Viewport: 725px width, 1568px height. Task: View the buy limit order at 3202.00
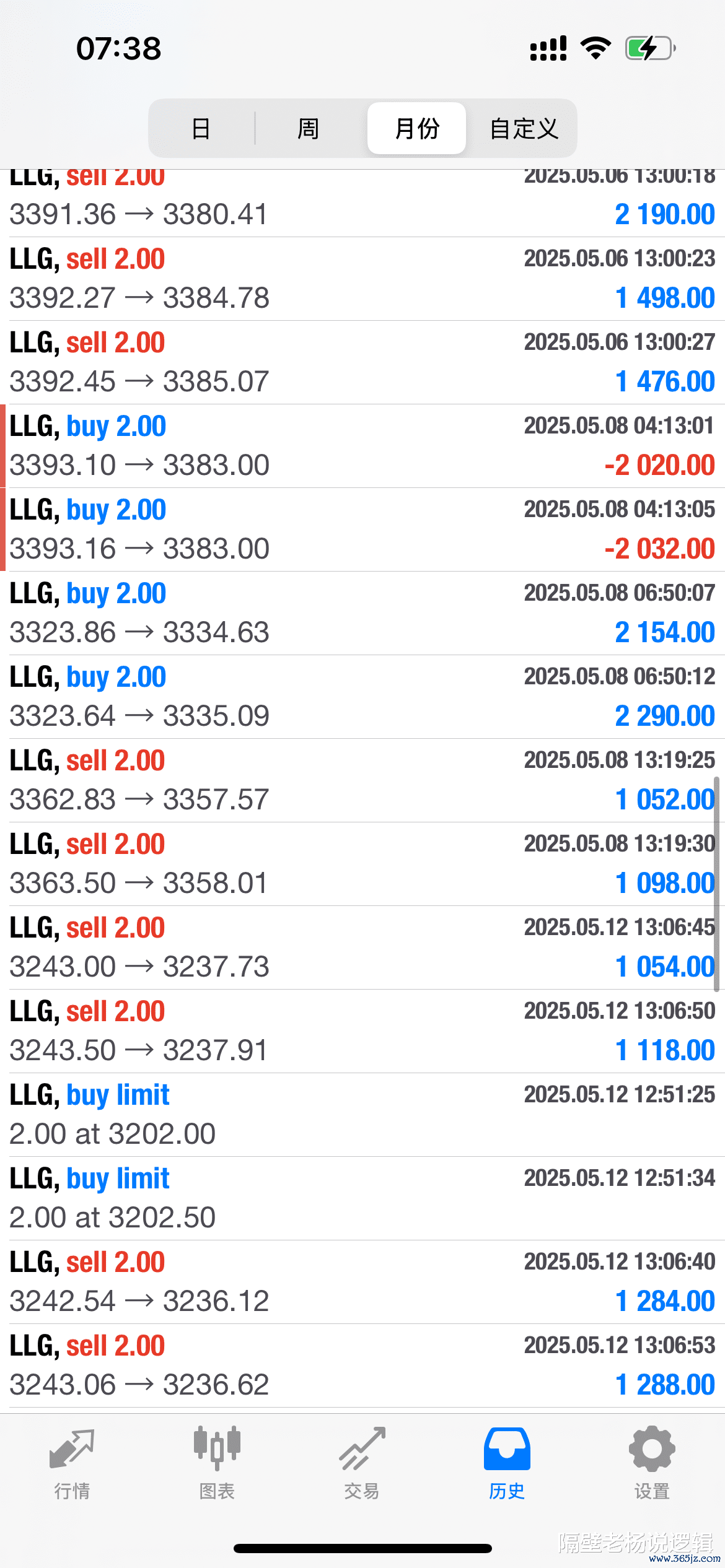coord(362,1115)
